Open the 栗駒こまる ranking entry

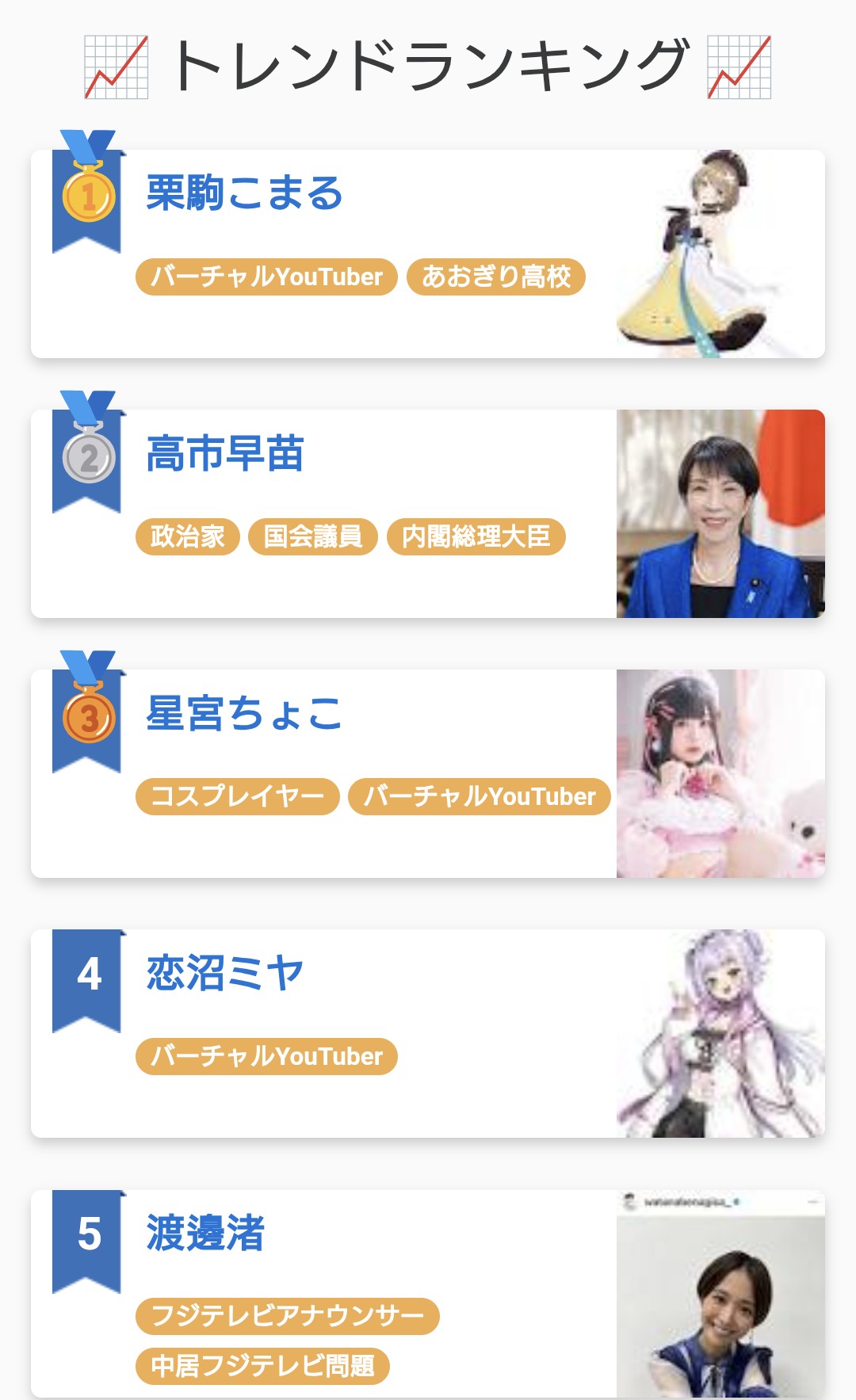(244, 193)
